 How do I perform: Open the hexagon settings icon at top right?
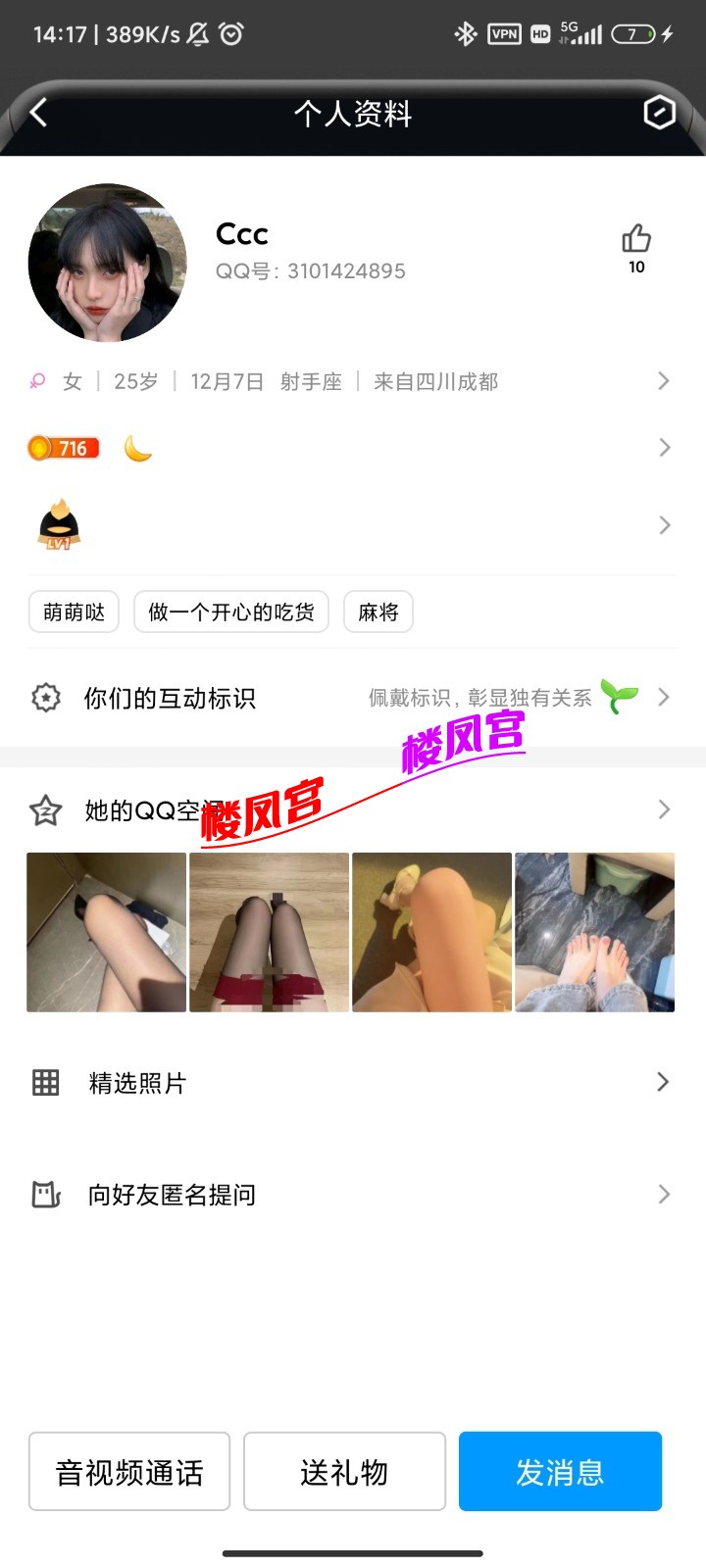(659, 113)
